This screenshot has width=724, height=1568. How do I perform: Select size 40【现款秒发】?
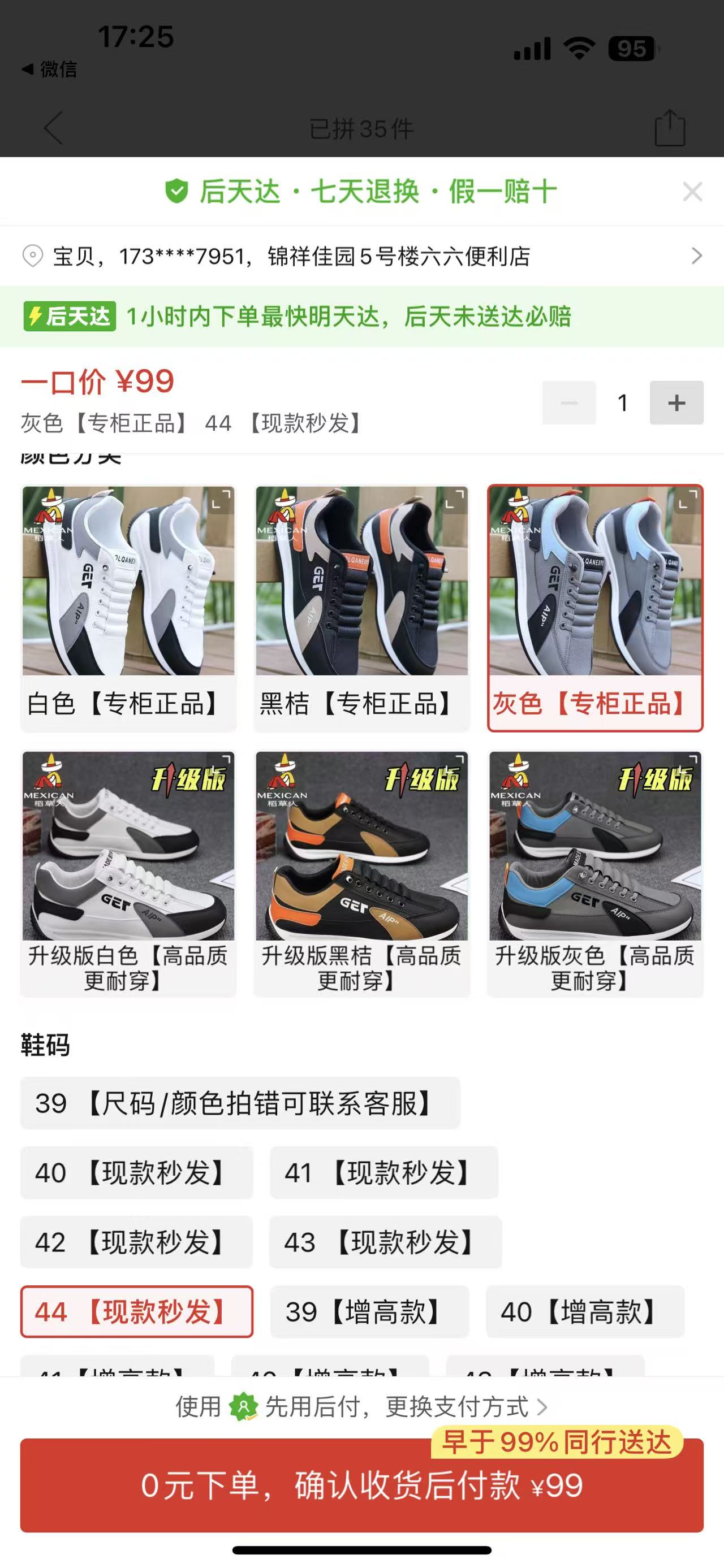136,1172
